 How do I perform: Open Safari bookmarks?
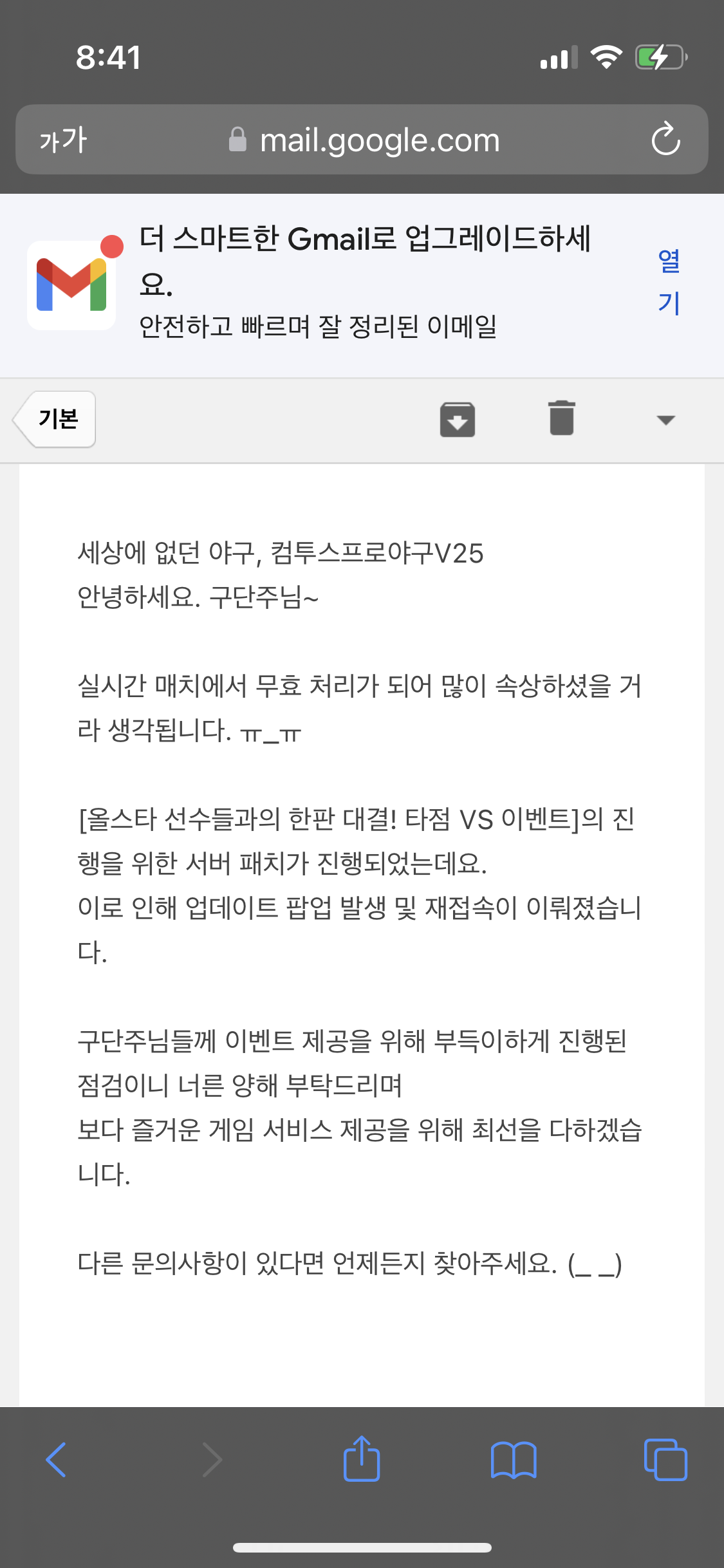pos(514,1460)
